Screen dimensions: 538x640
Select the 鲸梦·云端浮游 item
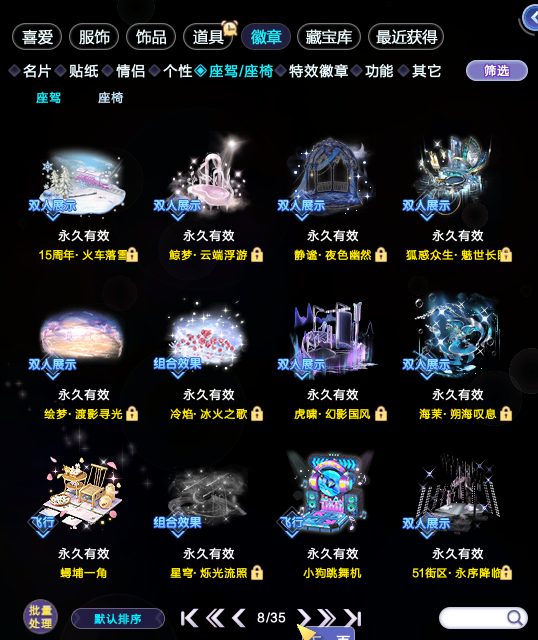coord(209,192)
